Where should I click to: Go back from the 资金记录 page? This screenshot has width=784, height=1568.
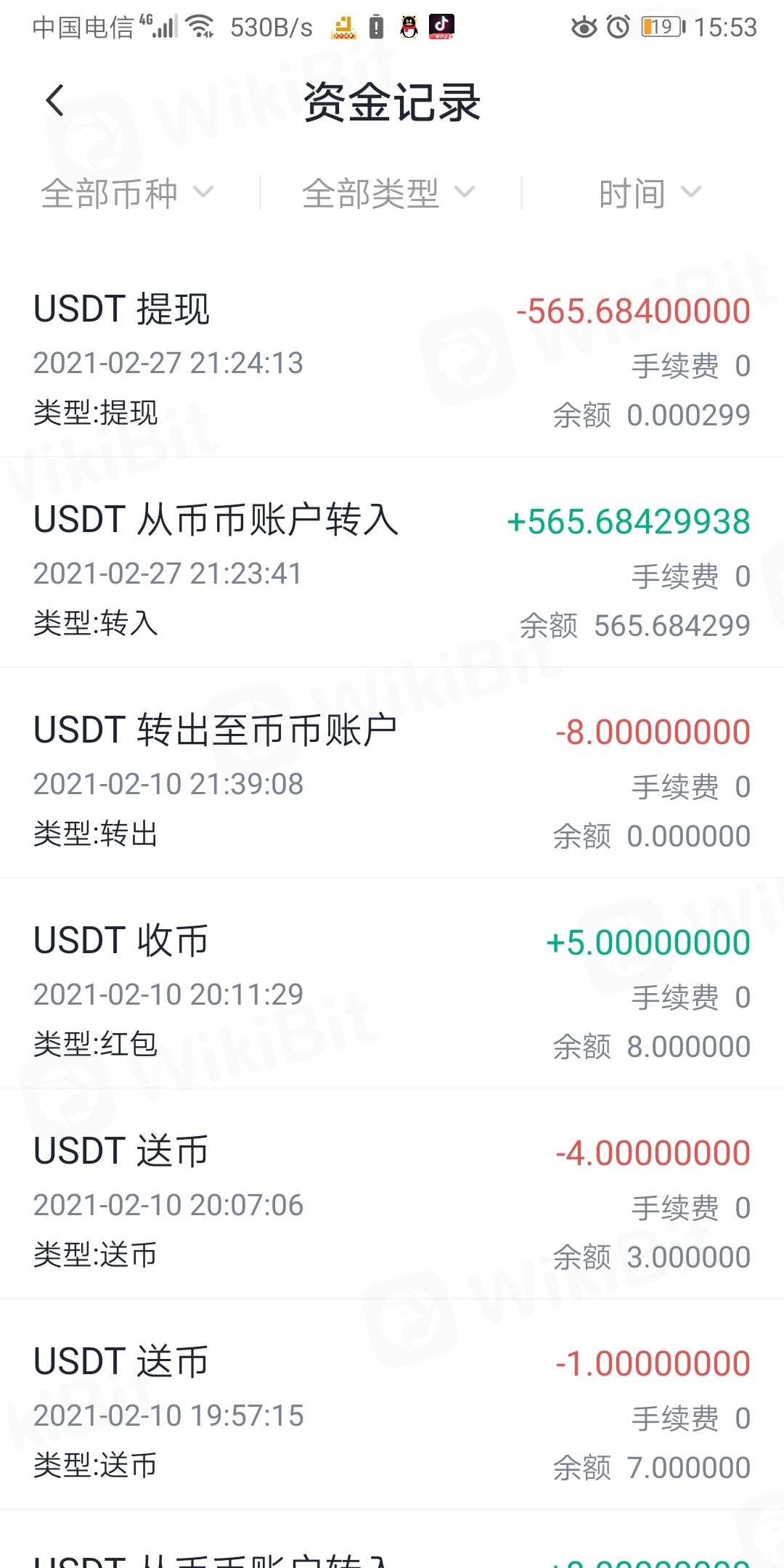point(55,101)
